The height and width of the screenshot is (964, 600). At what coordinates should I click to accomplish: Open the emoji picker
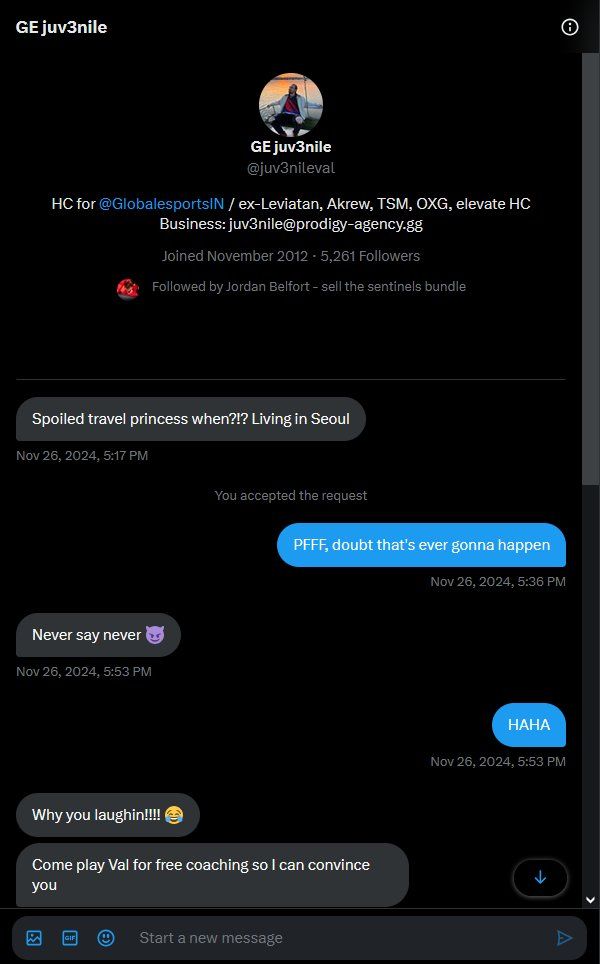coord(106,938)
